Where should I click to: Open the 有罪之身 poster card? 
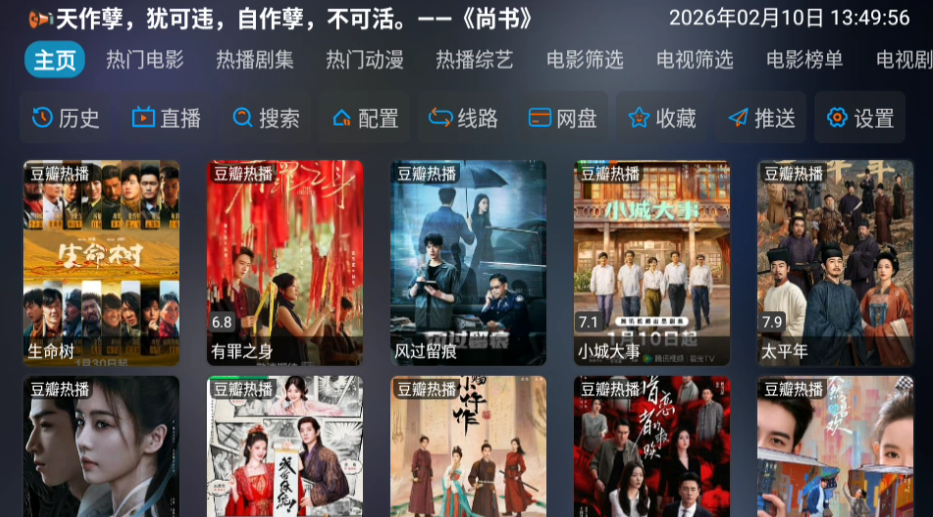click(285, 263)
